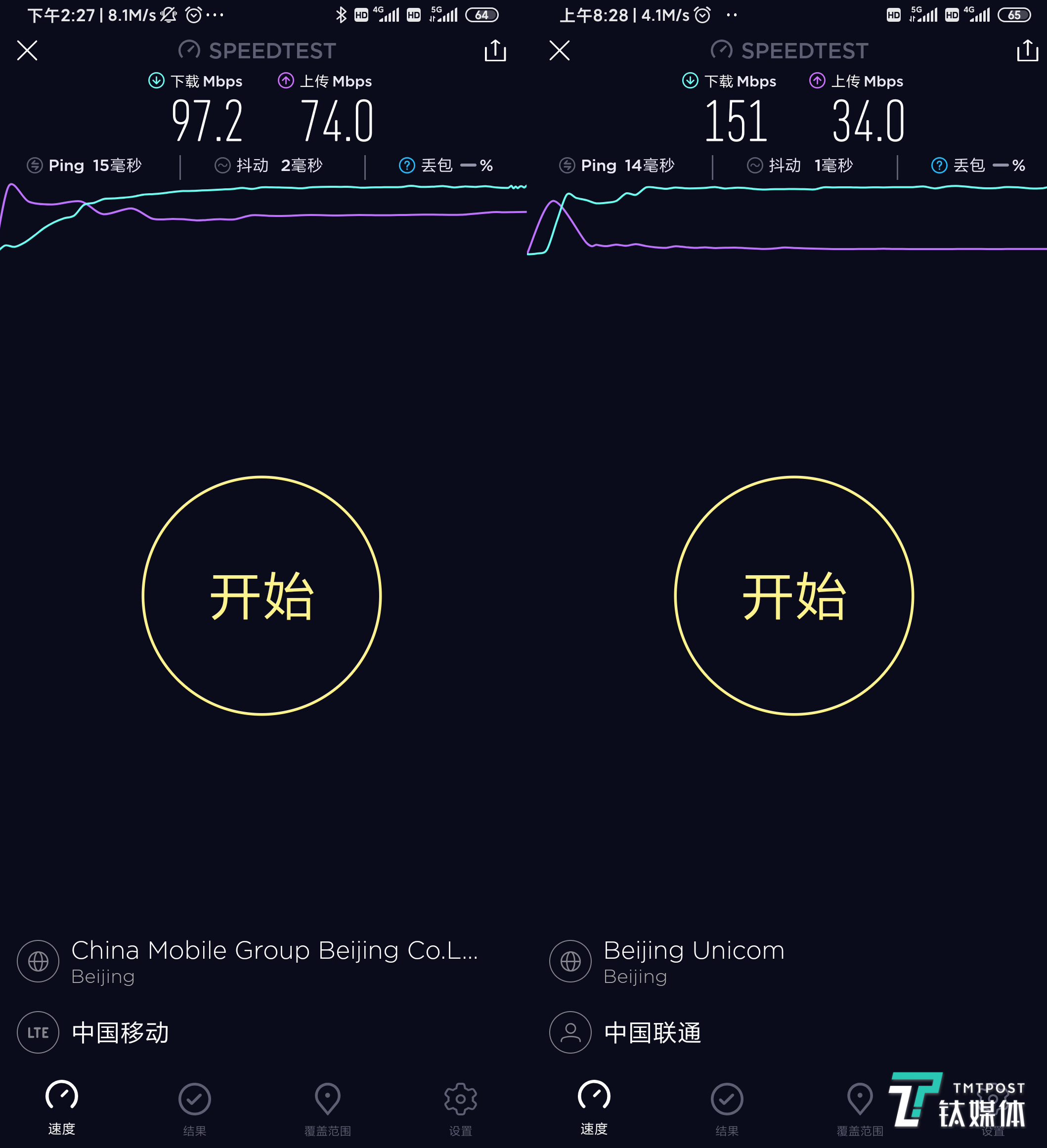1047x1148 pixels.
Task: Click the Ping indicator on right panel
Action: point(618,165)
